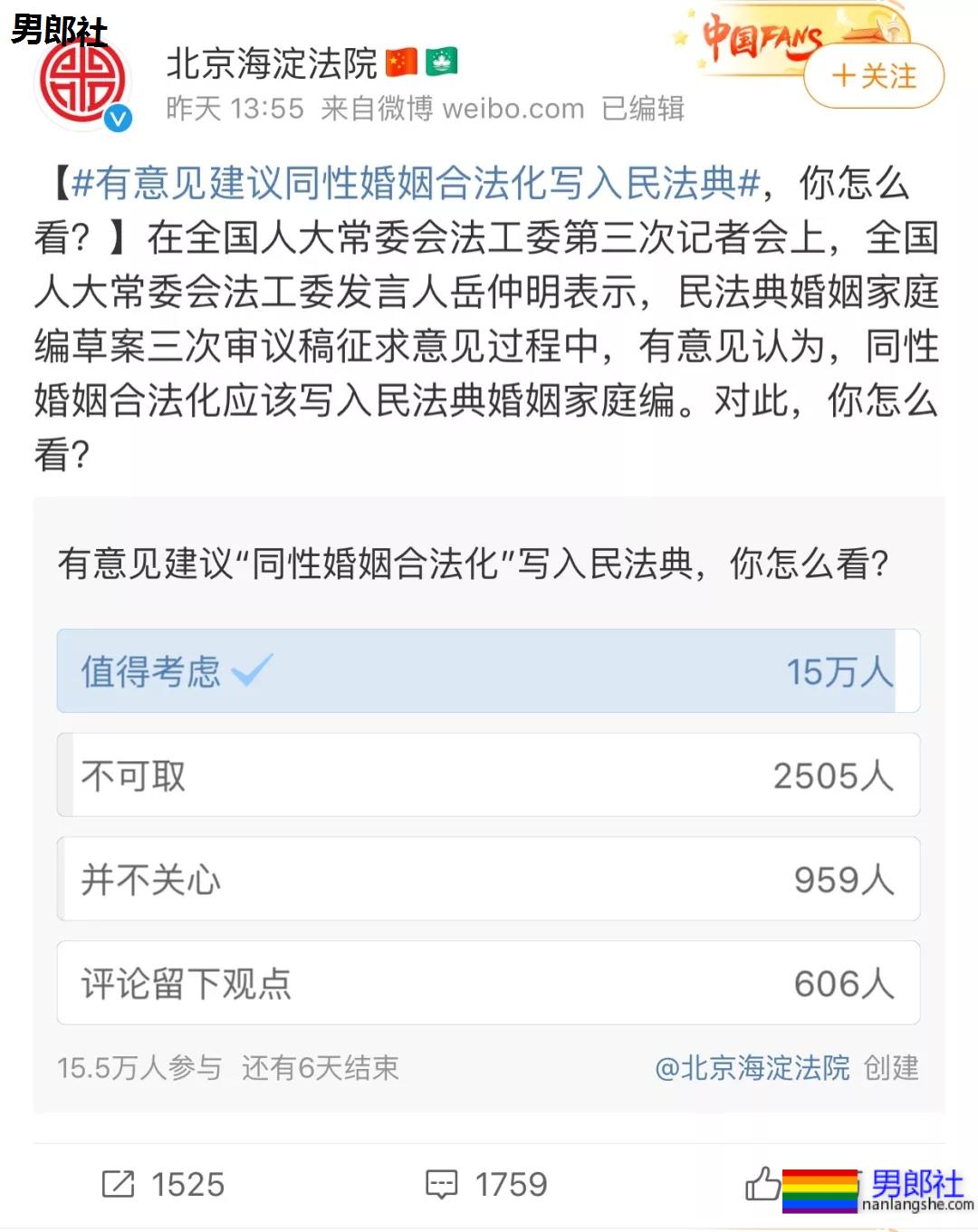Vote for the 不可取 poll option
This screenshot has height=1232, width=978.
click(489, 775)
